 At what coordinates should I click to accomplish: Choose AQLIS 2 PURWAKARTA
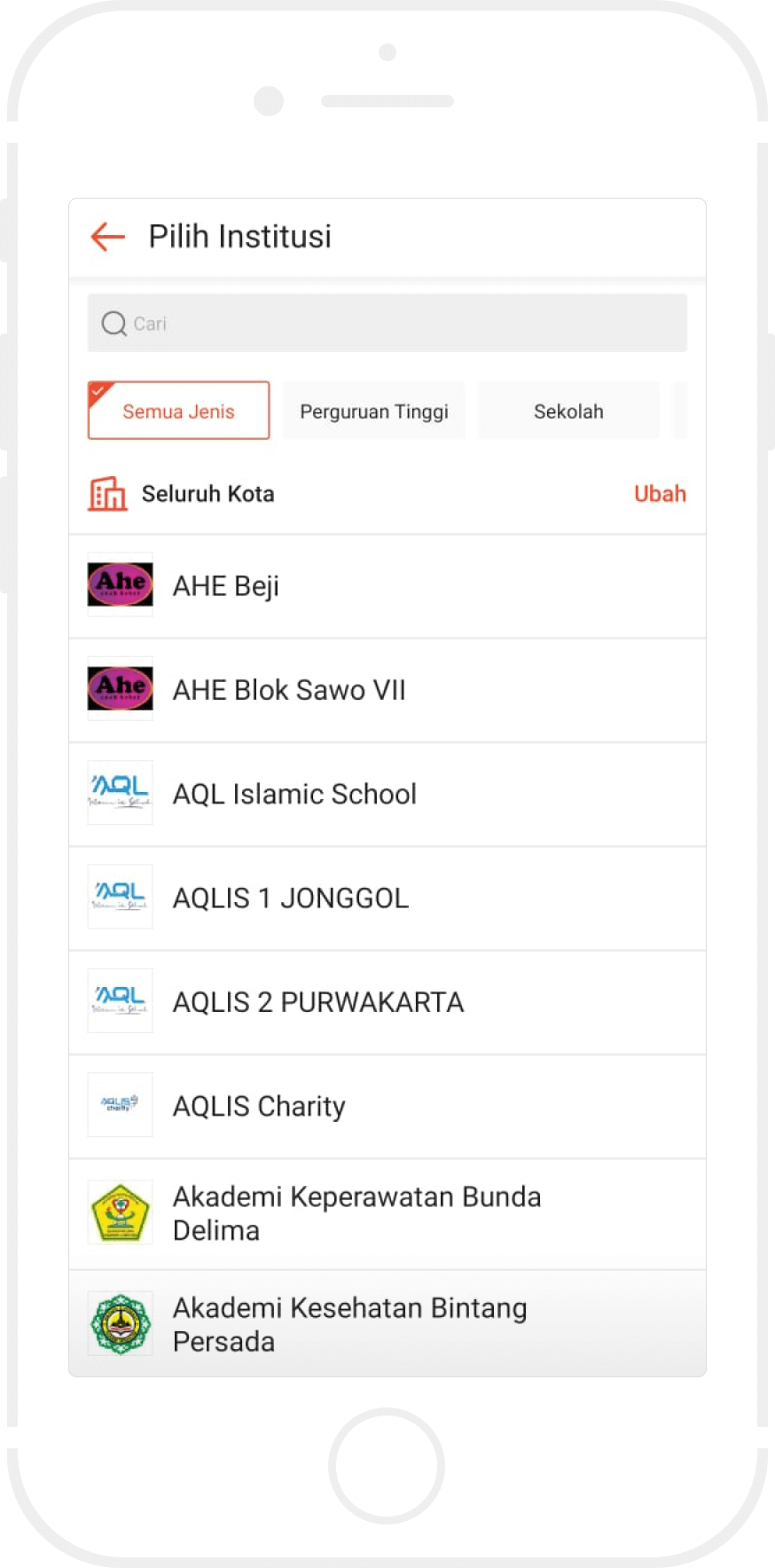pyautogui.click(x=387, y=1002)
